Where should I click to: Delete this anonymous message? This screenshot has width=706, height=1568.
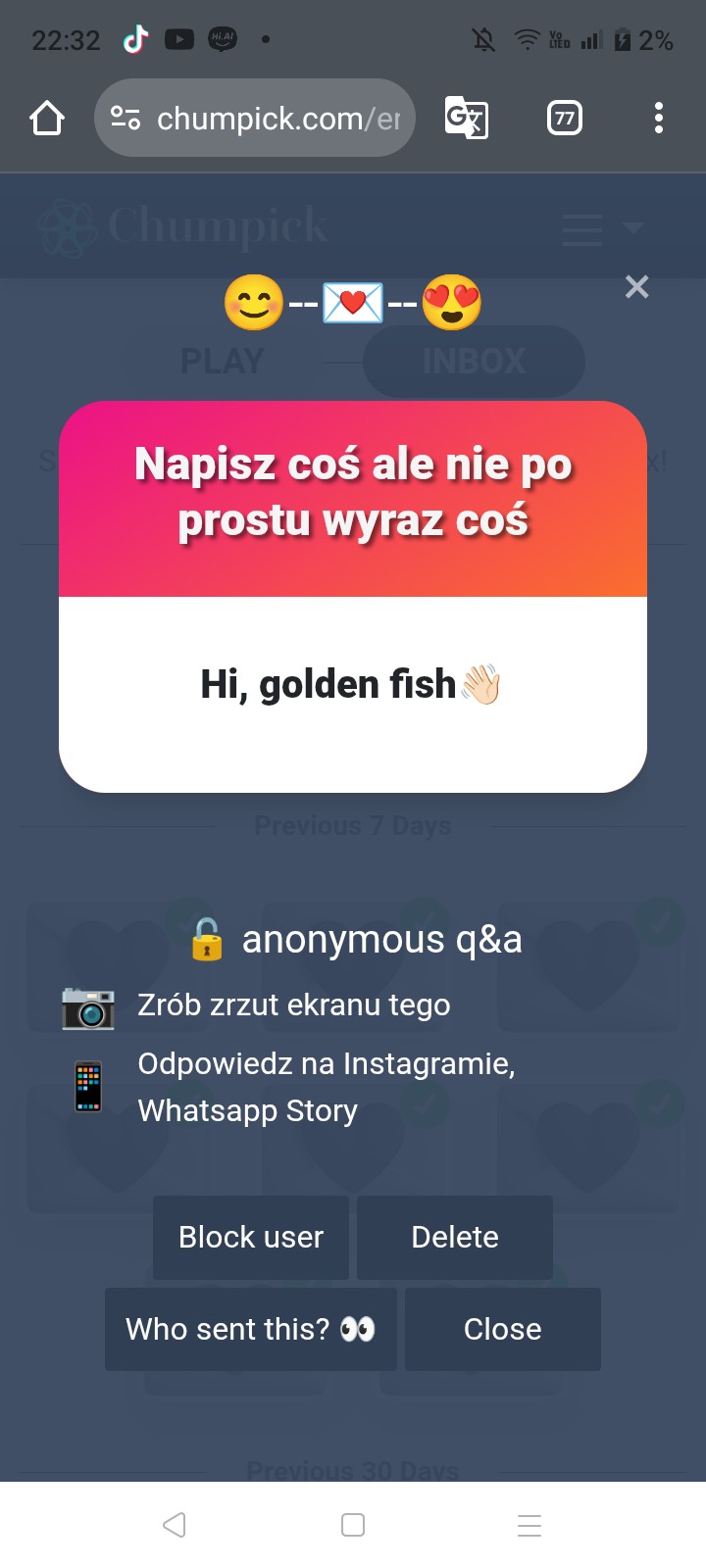click(x=455, y=1237)
